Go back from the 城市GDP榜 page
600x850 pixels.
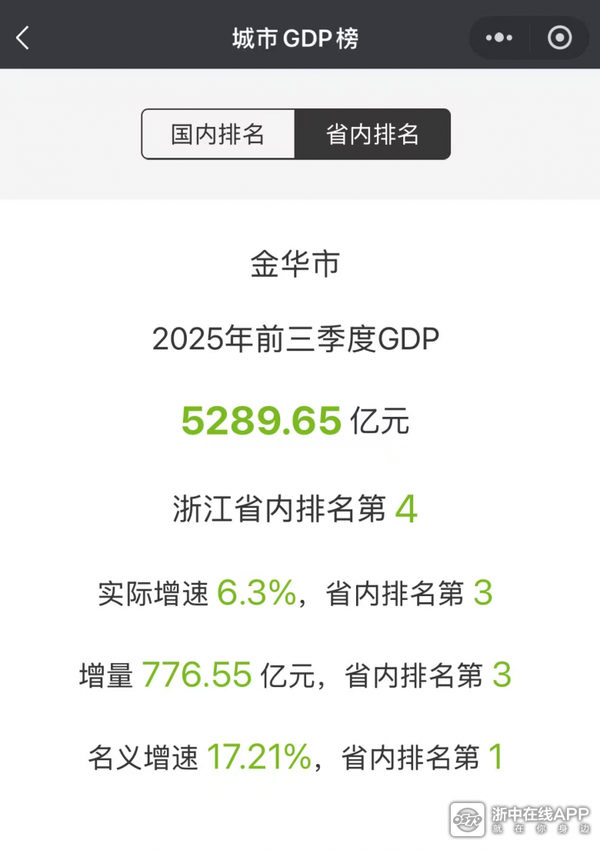(23, 38)
